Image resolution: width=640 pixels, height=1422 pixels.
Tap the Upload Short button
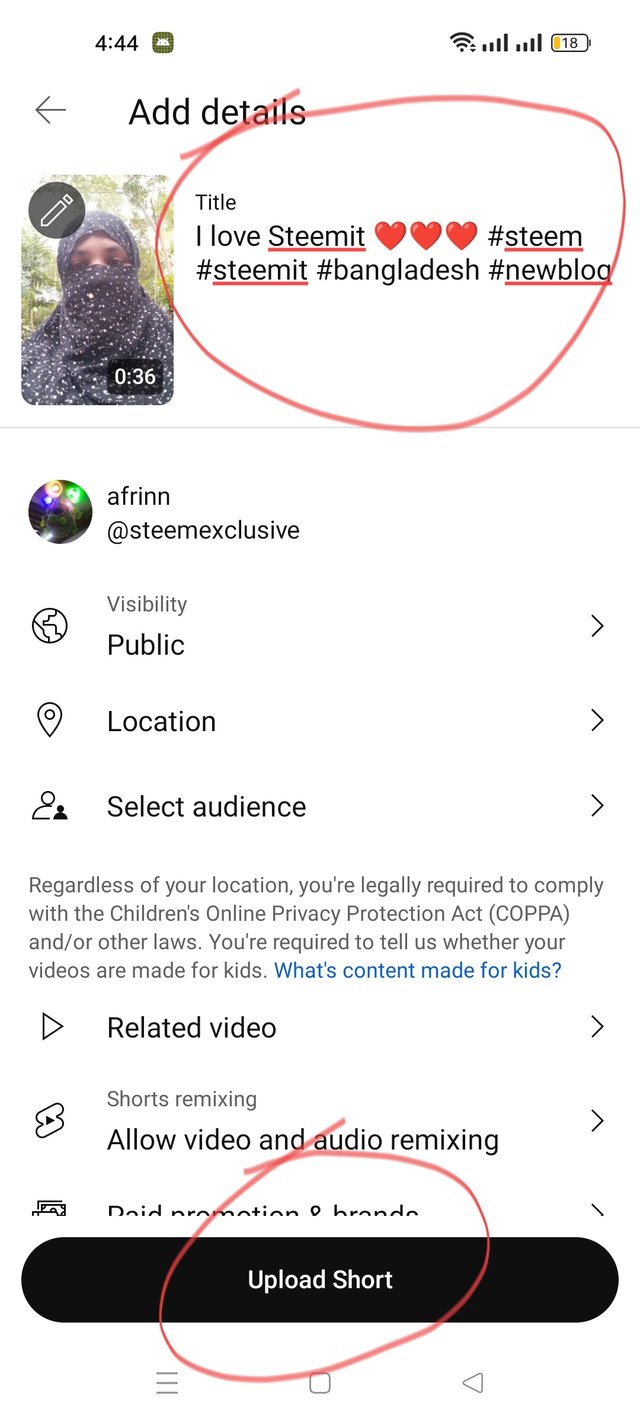(x=320, y=1280)
